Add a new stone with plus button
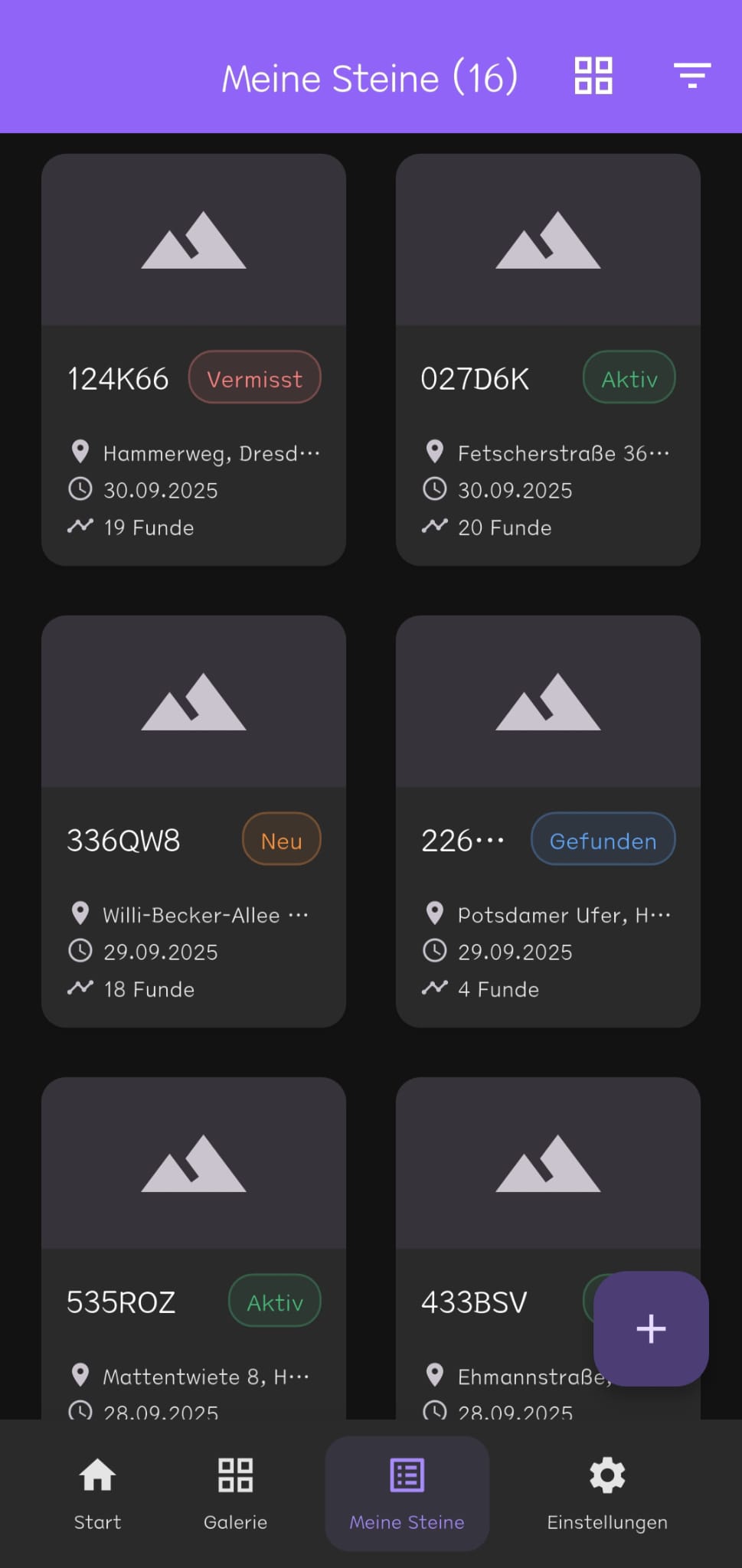Viewport: 742px width, 1568px height. (x=651, y=1328)
